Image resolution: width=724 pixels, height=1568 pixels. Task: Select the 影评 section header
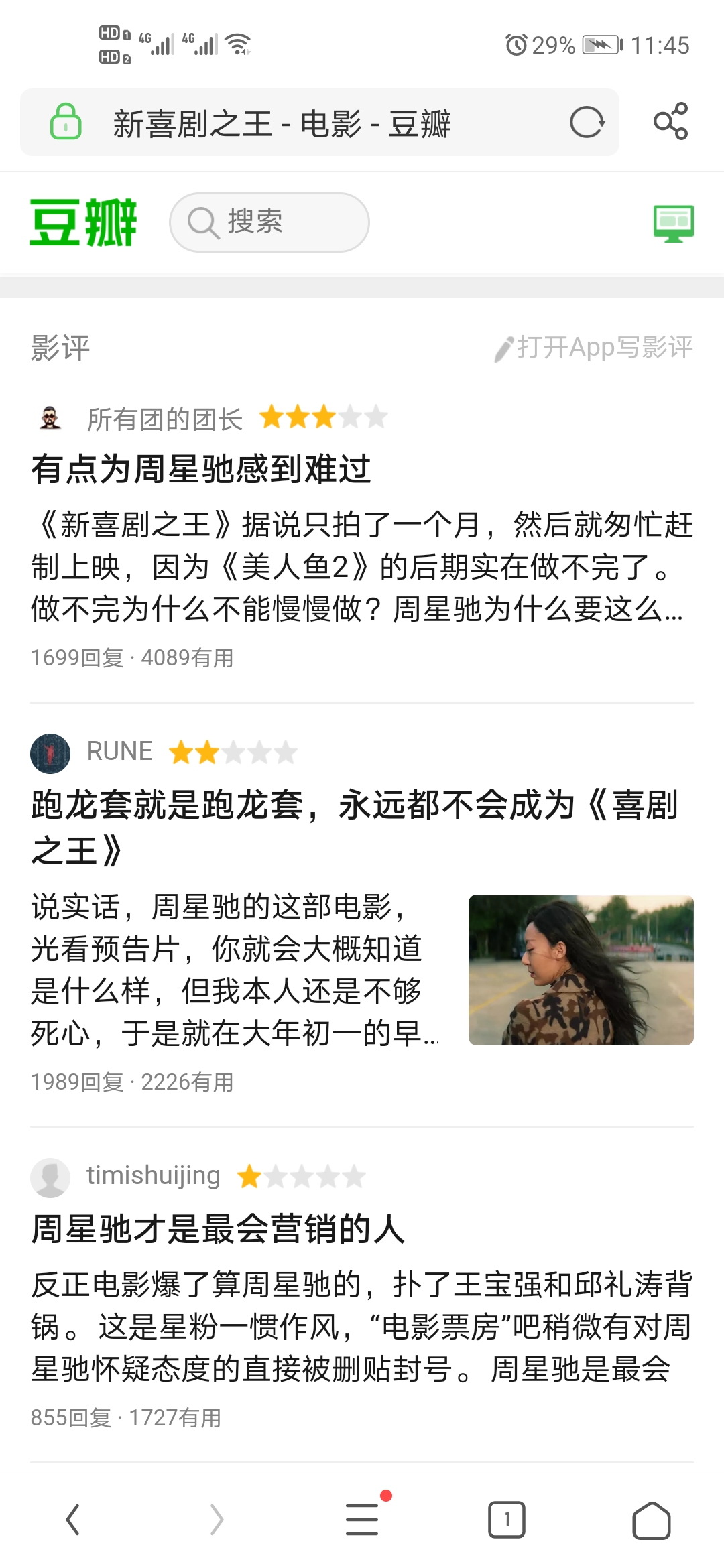tap(60, 347)
